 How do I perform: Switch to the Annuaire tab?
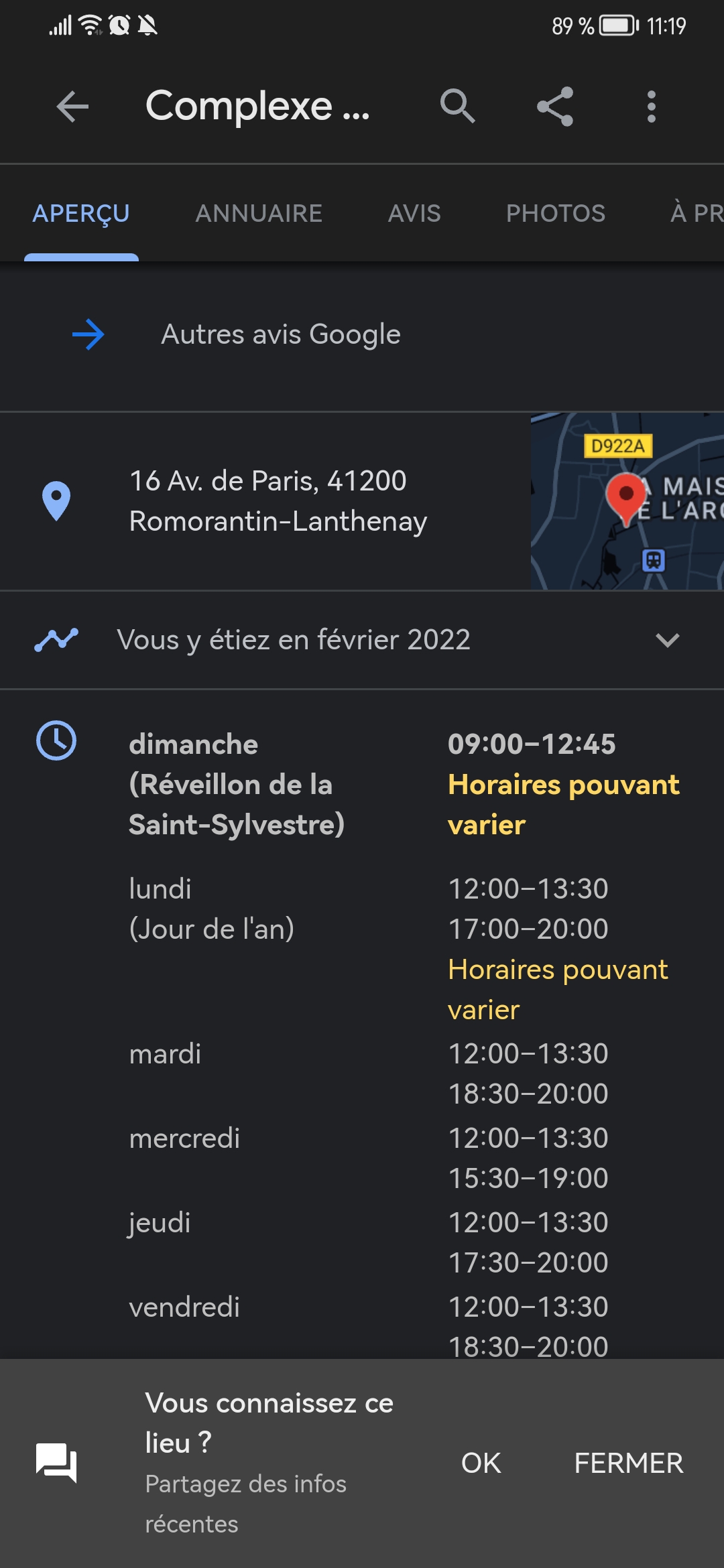[x=259, y=213]
